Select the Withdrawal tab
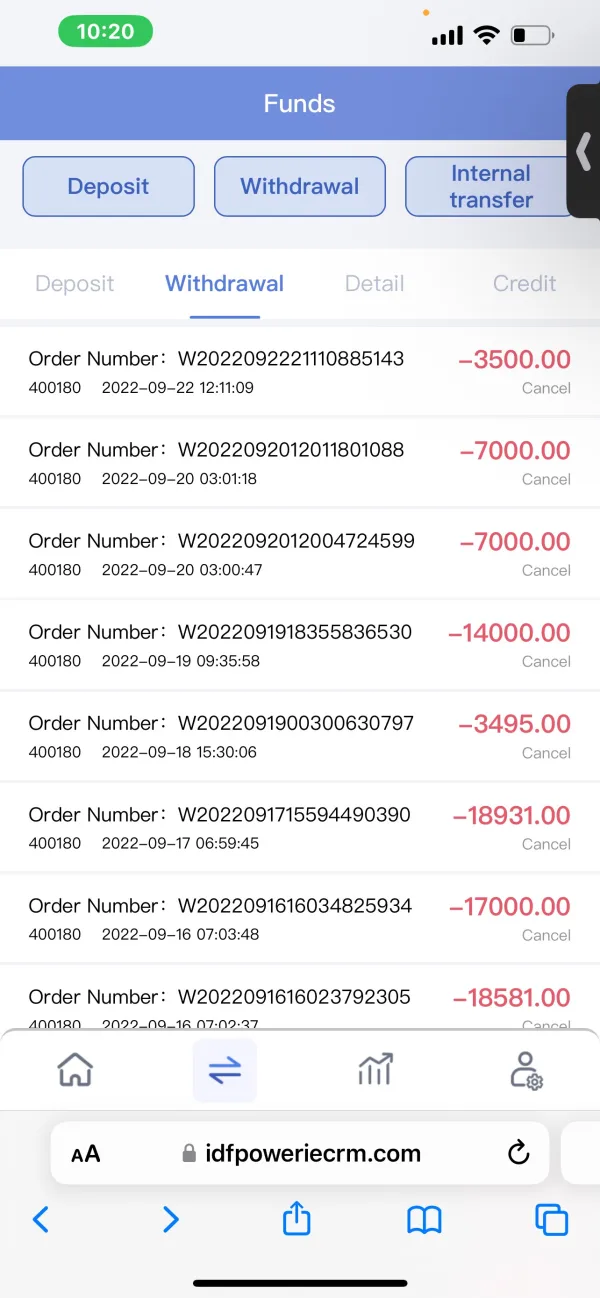Viewport: 600px width, 1298px height. [224, 284]
